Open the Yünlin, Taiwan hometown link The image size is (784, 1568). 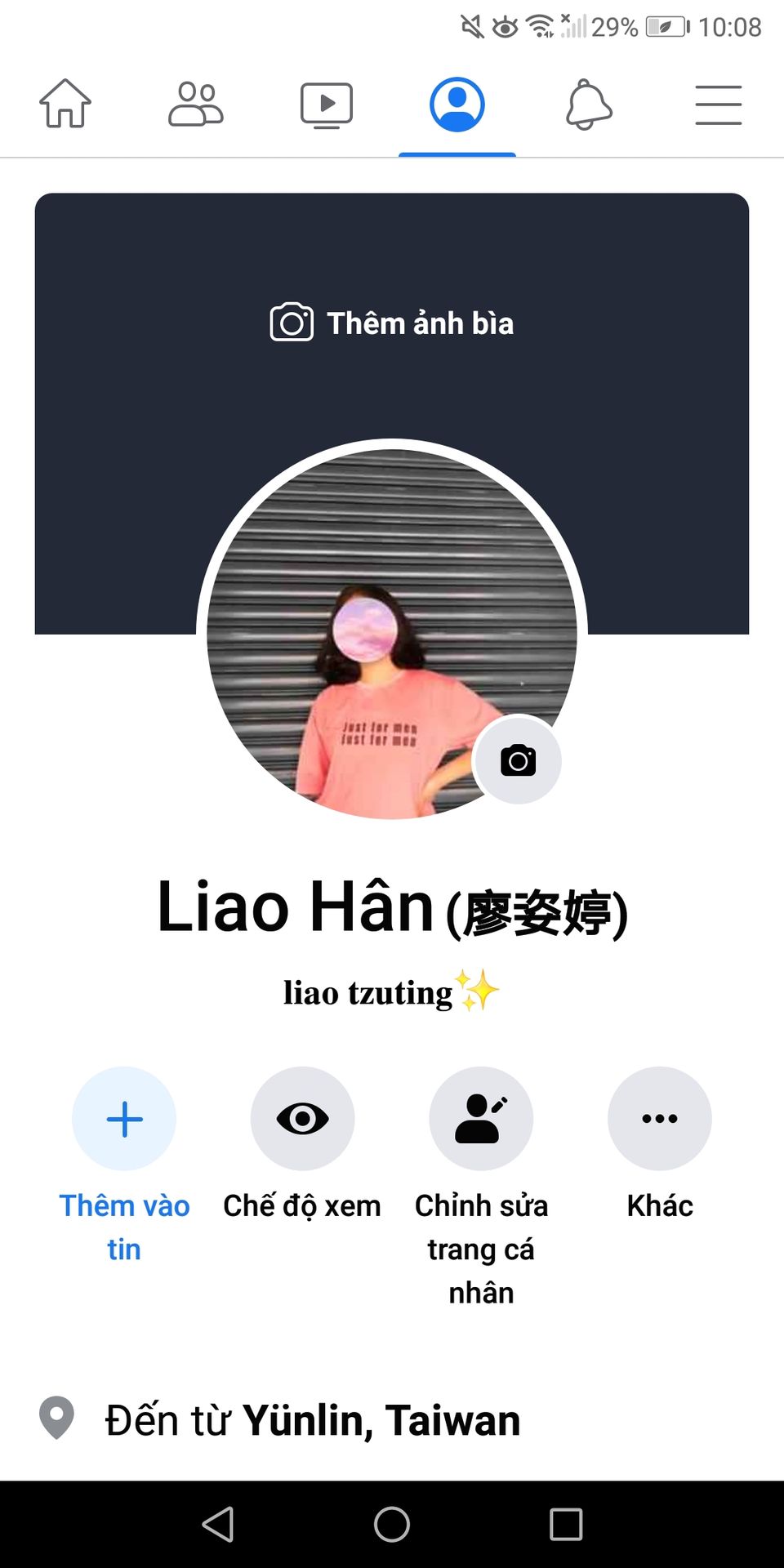tap(381, 1420)
